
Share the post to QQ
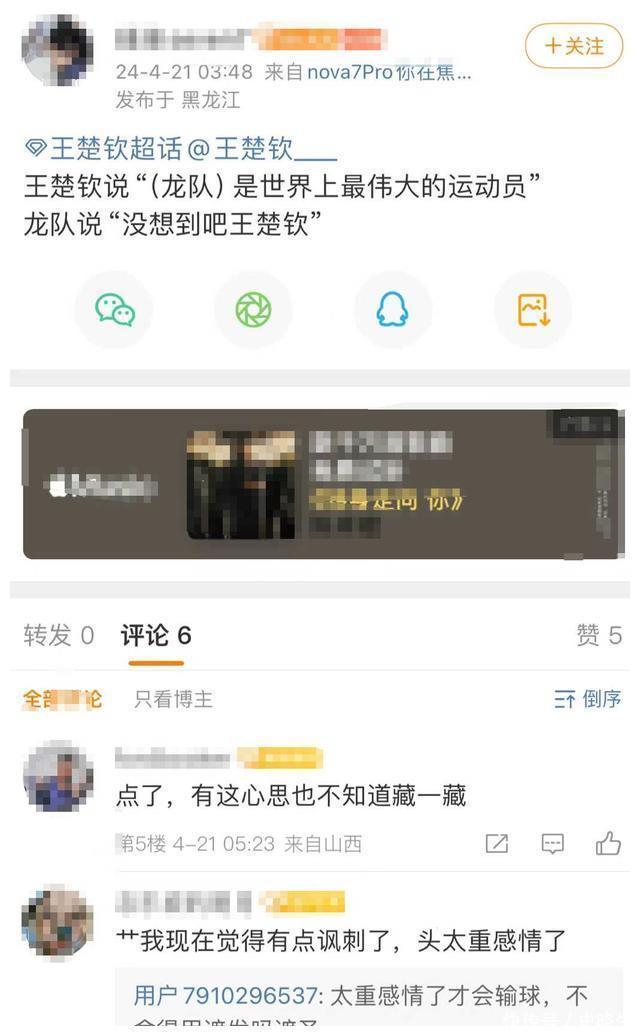[x=392, y=311]
